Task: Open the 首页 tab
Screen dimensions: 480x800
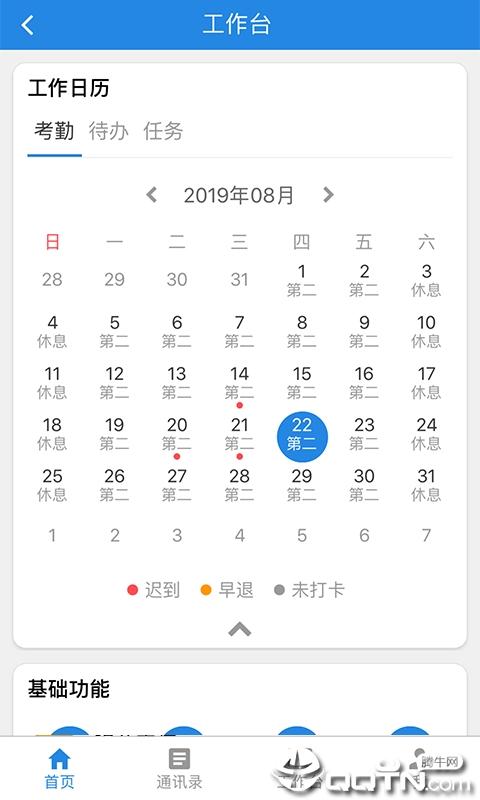Action: coord(60,768)
